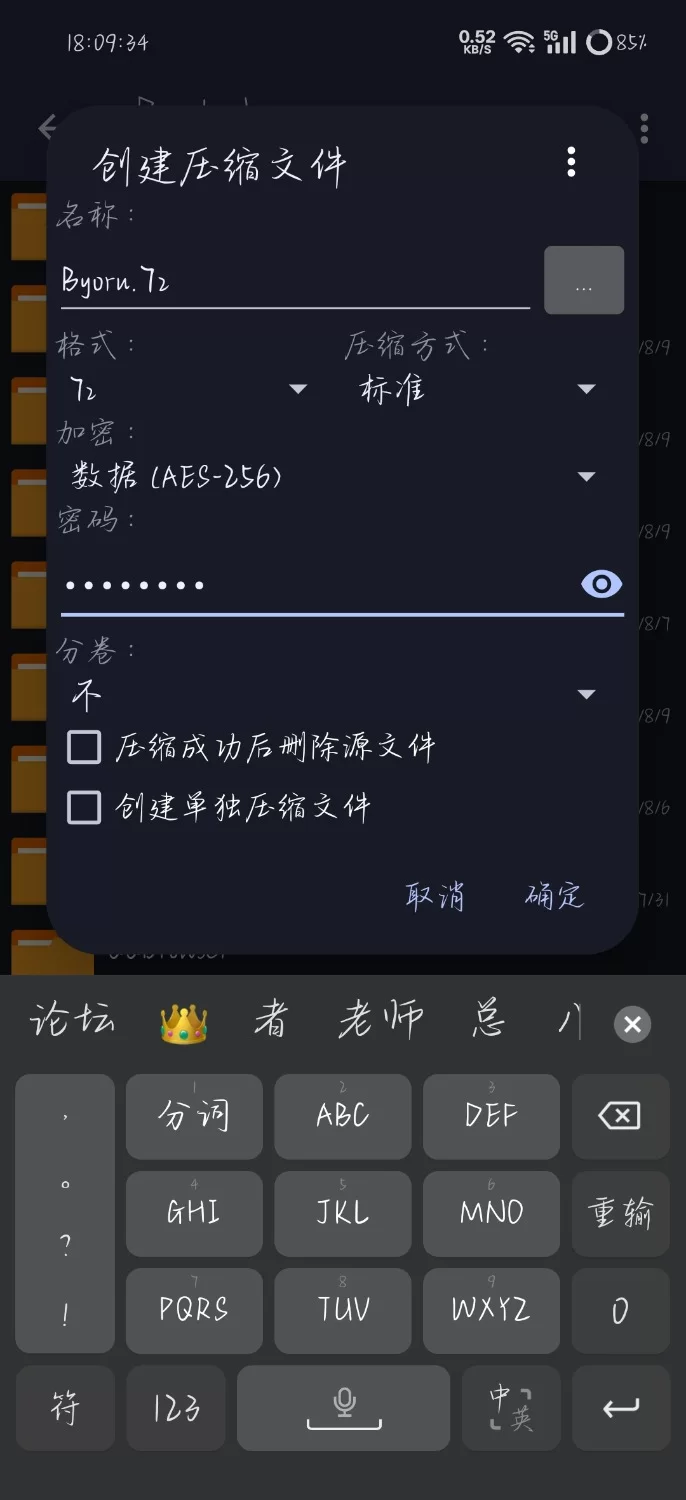Select the suggestion 论坛
The height and width of the screenshot is (1500, 686).
pyautogui.click(x=71, y=1022)
